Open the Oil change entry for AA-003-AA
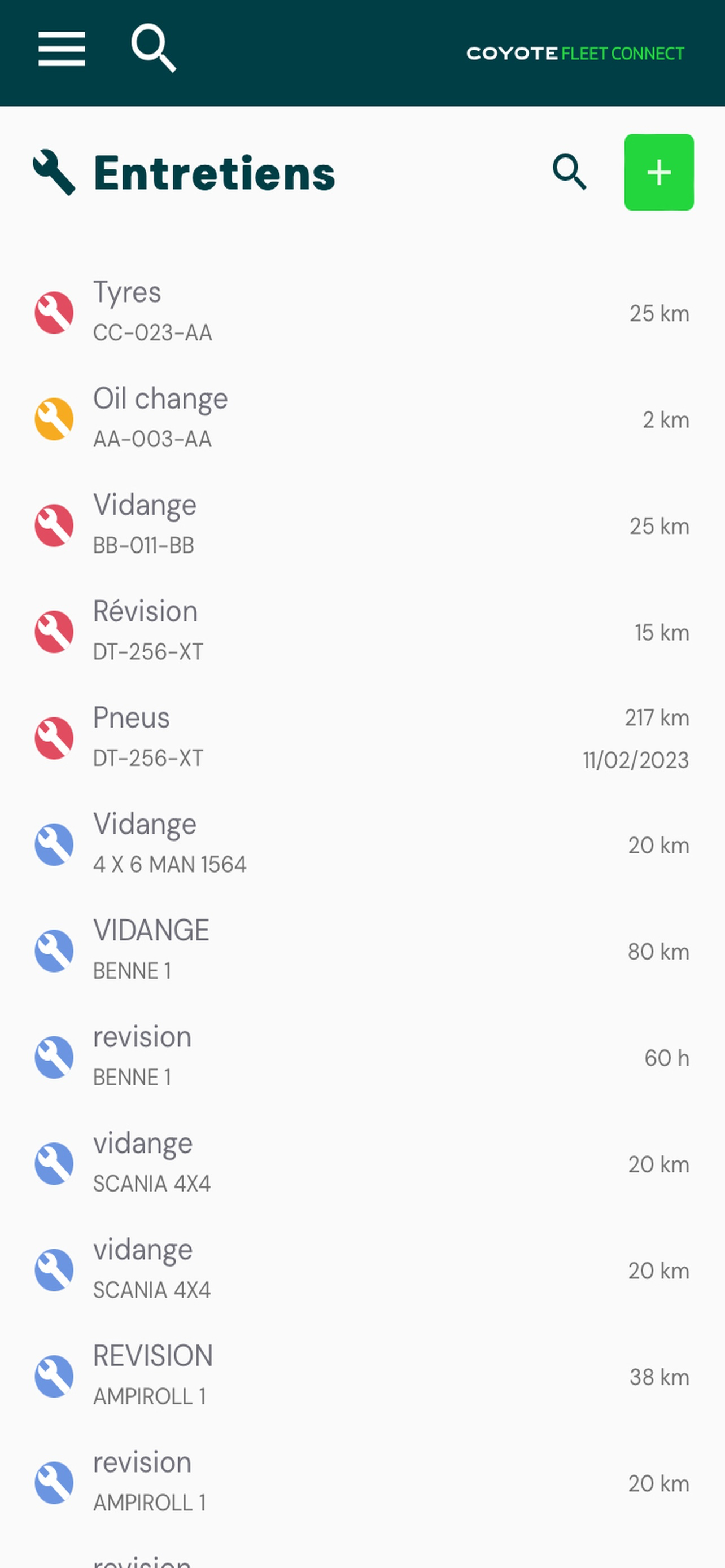This screenshot has width=725, height=1568. 362,419
